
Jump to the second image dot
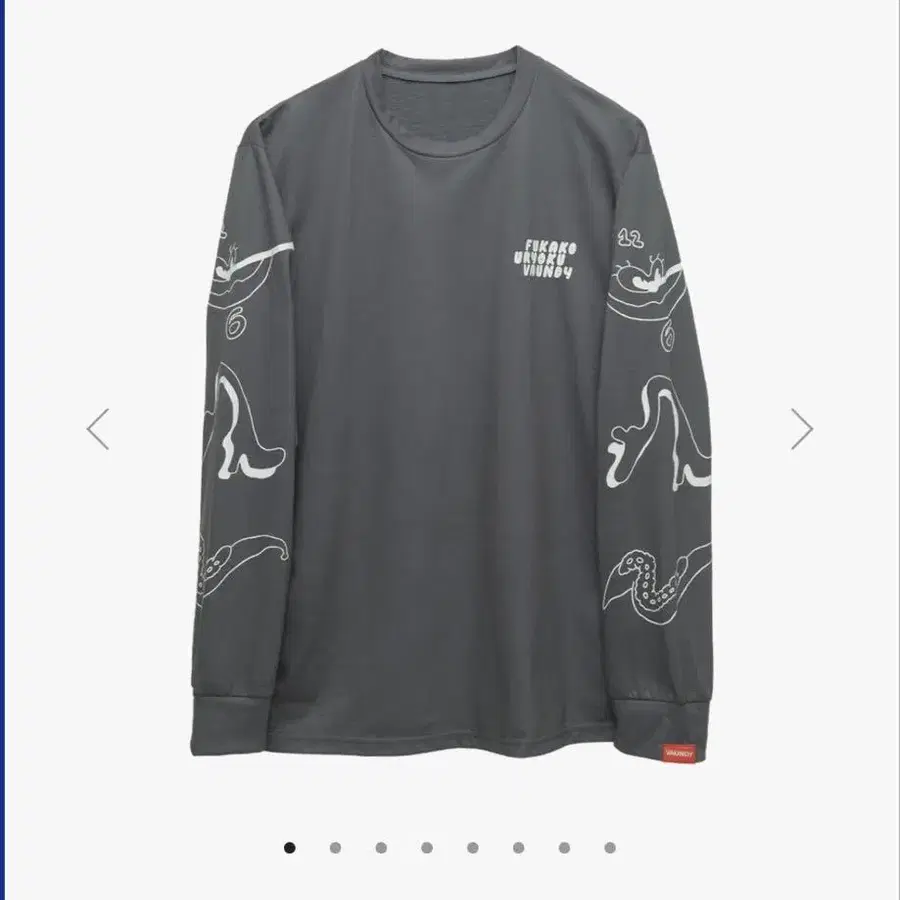click(x=335, y=848)
